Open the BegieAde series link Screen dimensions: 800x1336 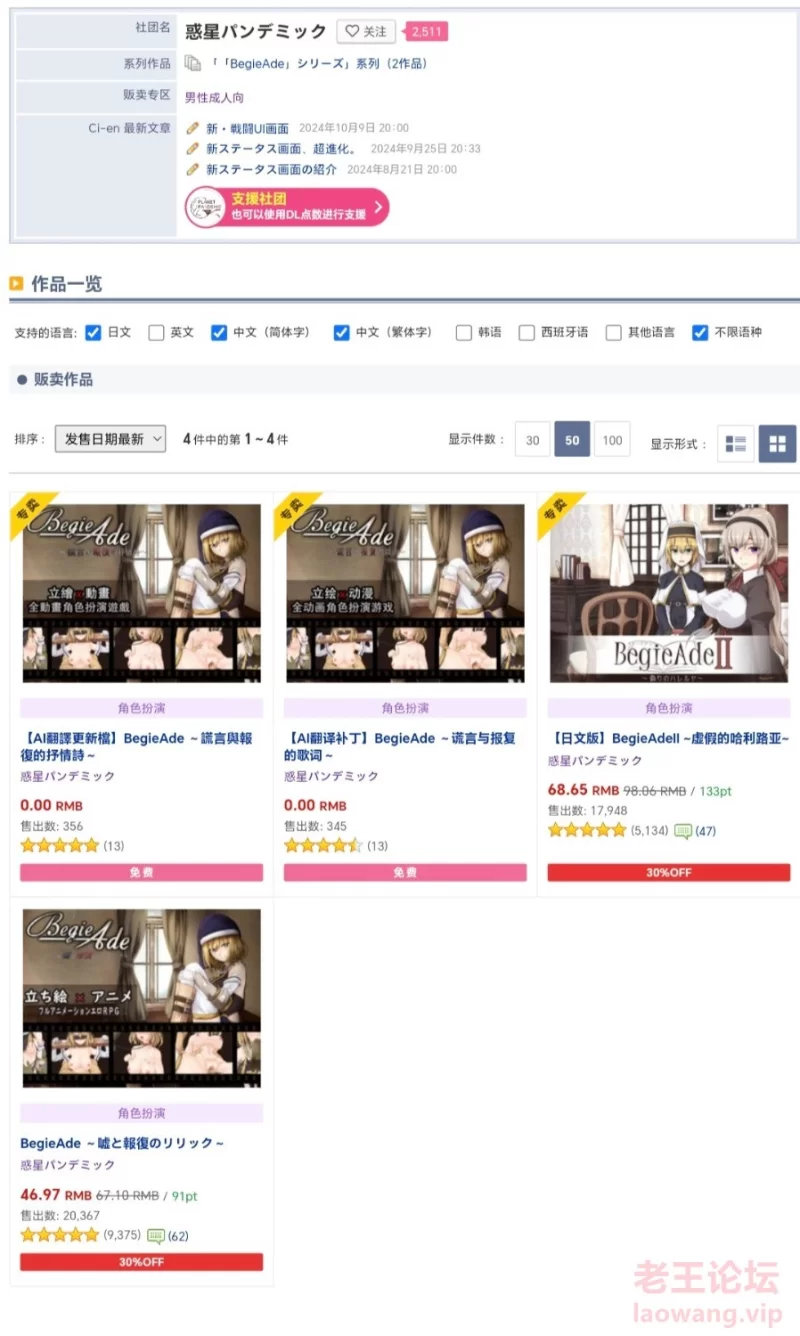click(x=319, y=64)
